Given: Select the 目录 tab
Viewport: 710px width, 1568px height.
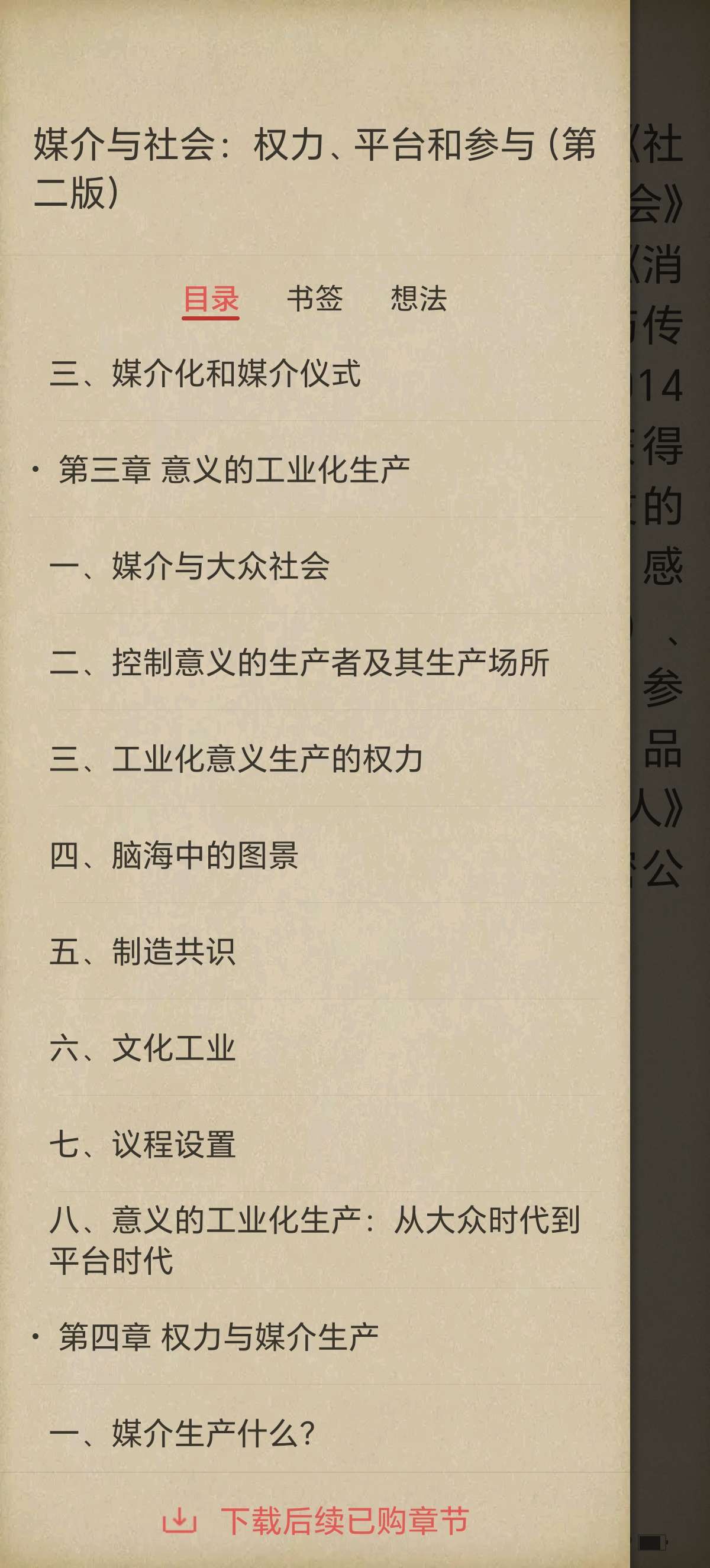Looking at the screenshot, I should point(211,299).
